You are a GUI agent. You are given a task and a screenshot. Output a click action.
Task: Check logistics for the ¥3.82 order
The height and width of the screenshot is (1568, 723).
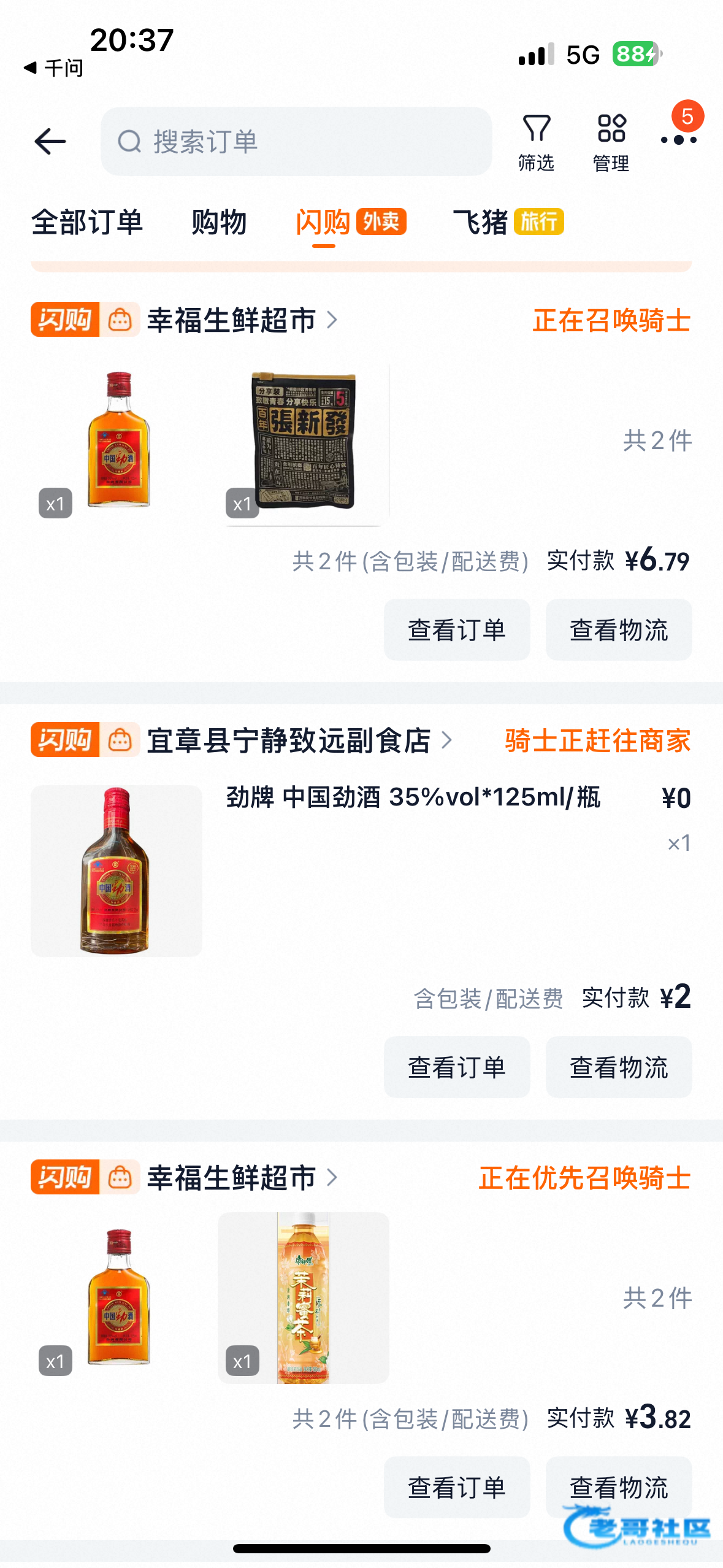click(x=619, y=1488)
